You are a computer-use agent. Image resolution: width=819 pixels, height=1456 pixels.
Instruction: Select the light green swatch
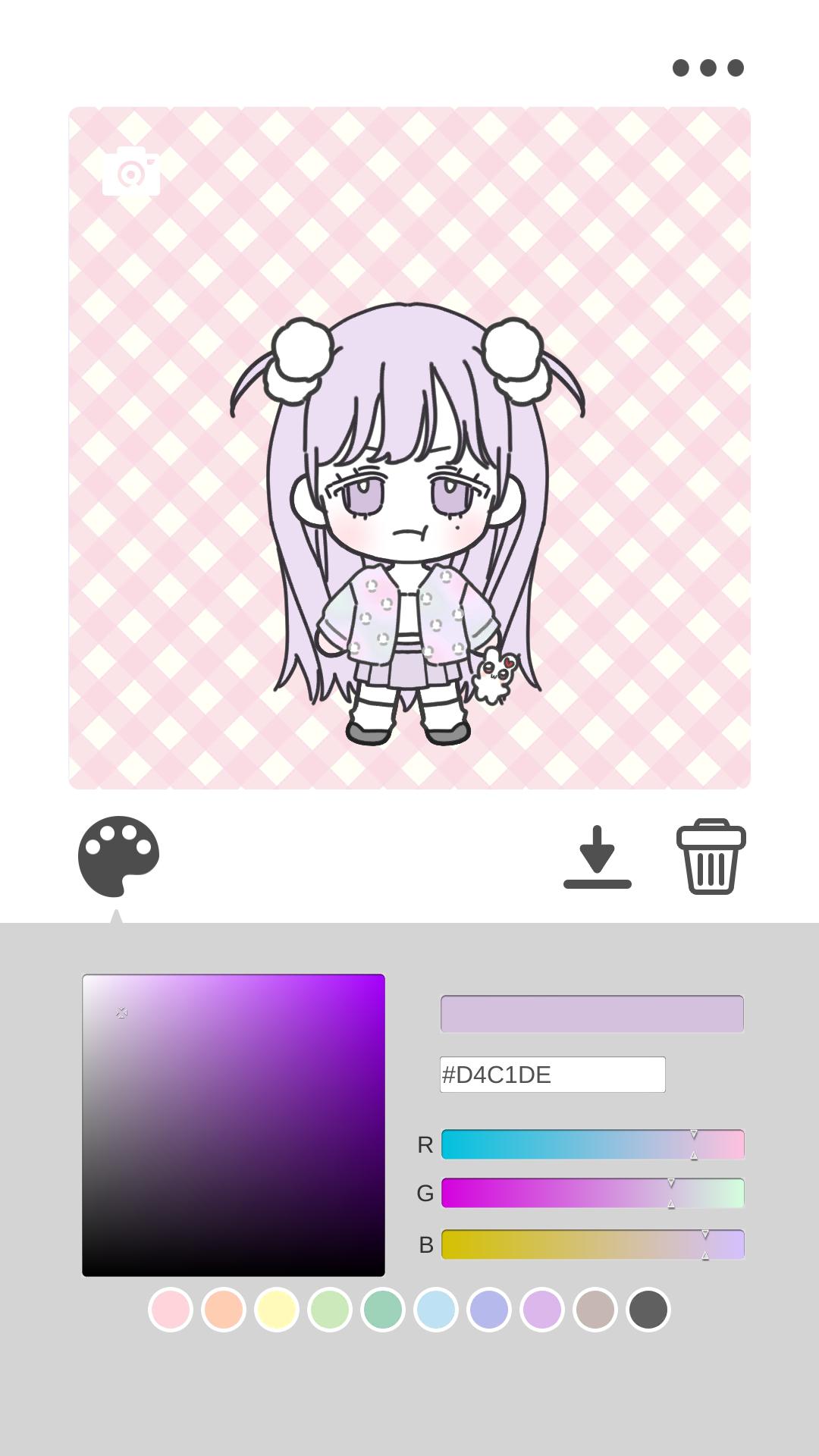pyautogui.click(x=330, y=1310)
